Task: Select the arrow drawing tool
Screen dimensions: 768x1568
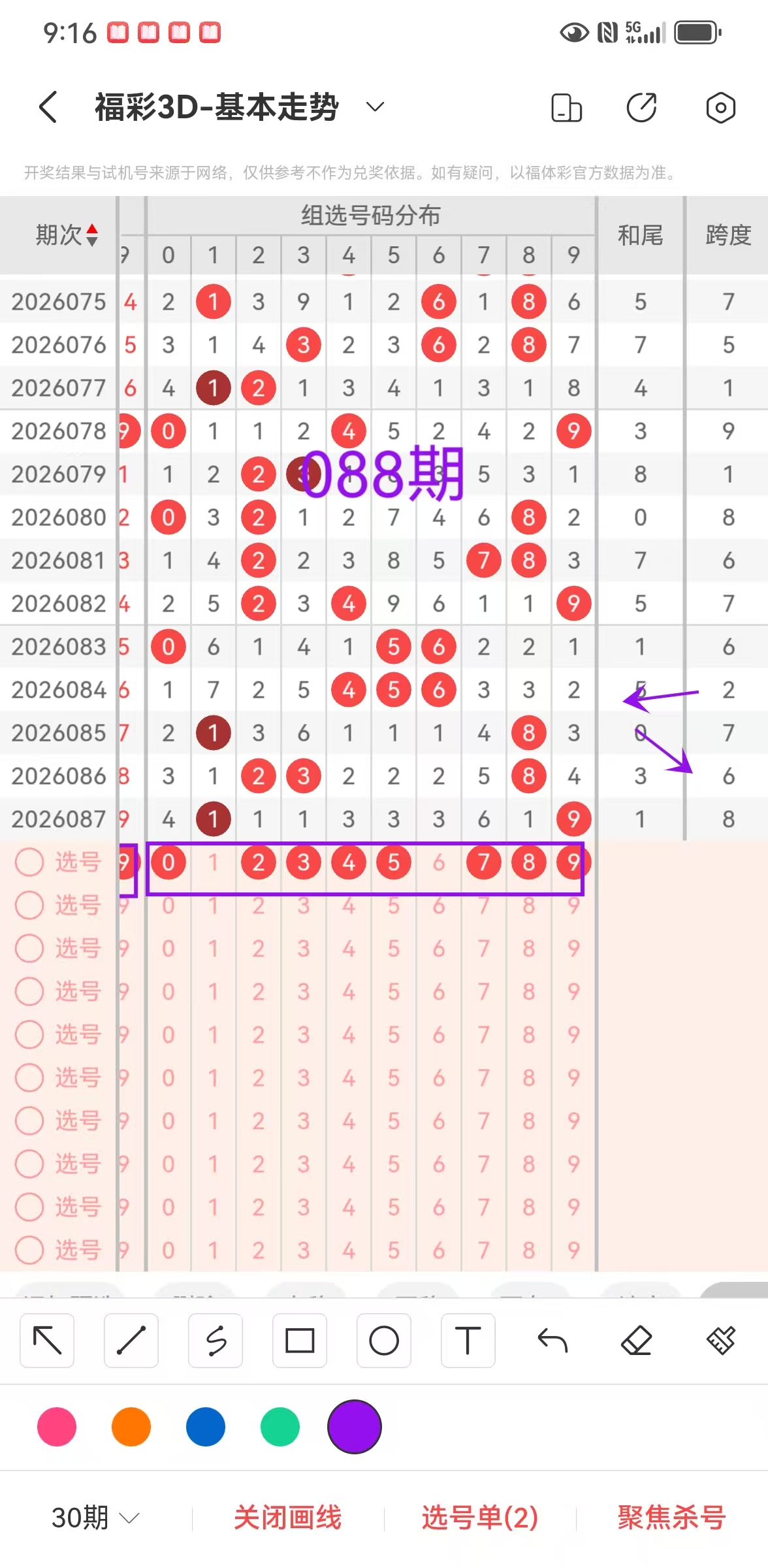Action: (x=47, y=1341)
